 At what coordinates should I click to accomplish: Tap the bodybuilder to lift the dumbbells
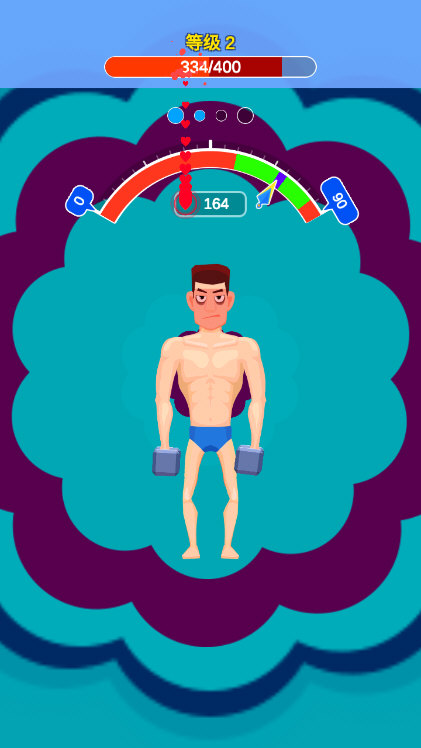pos(209,411)
